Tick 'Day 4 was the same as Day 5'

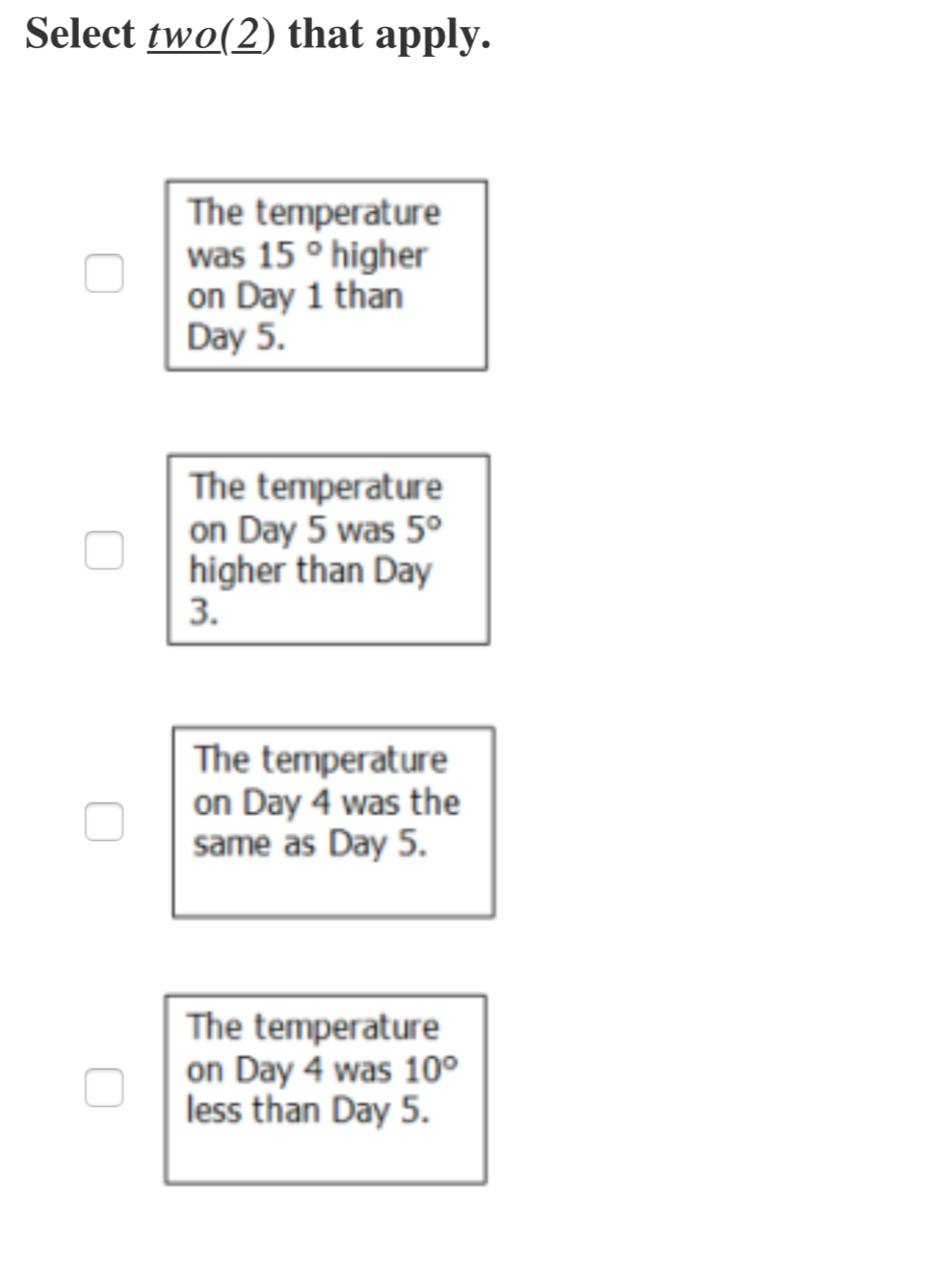104,822
